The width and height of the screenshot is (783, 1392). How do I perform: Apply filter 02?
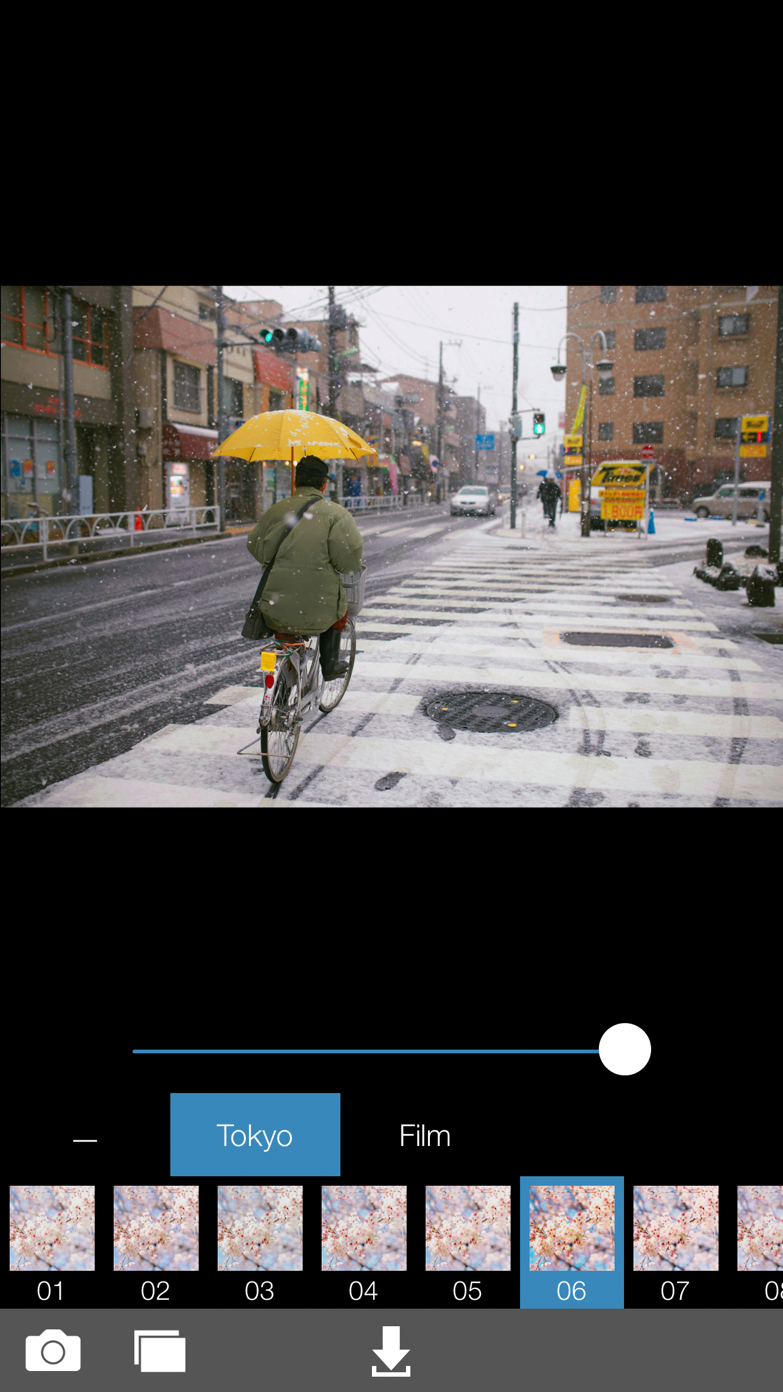point(156,1240)
